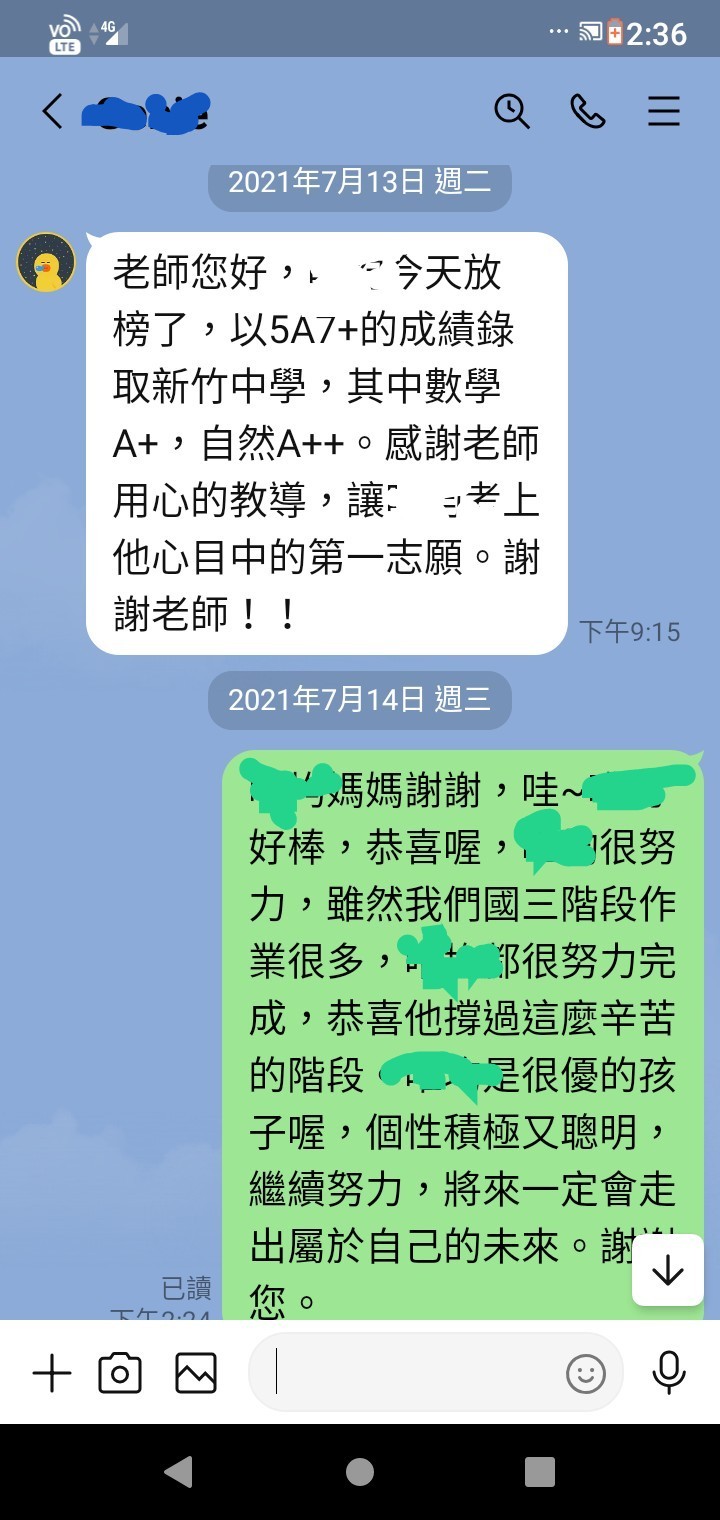Launch the camera to take a photo
The height and width of the screenshot is (1520, 720).
point(120,1373)
